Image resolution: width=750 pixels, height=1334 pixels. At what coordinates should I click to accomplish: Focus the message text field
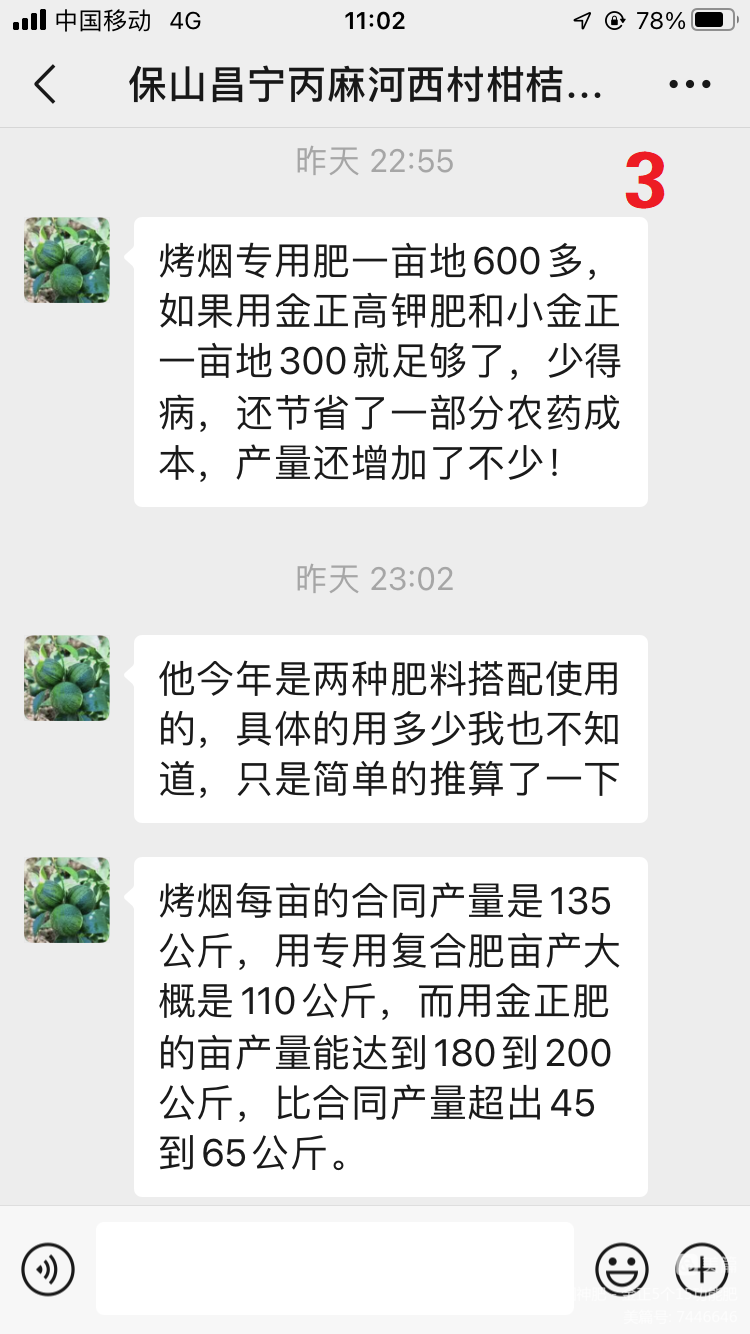point(335,1269)
